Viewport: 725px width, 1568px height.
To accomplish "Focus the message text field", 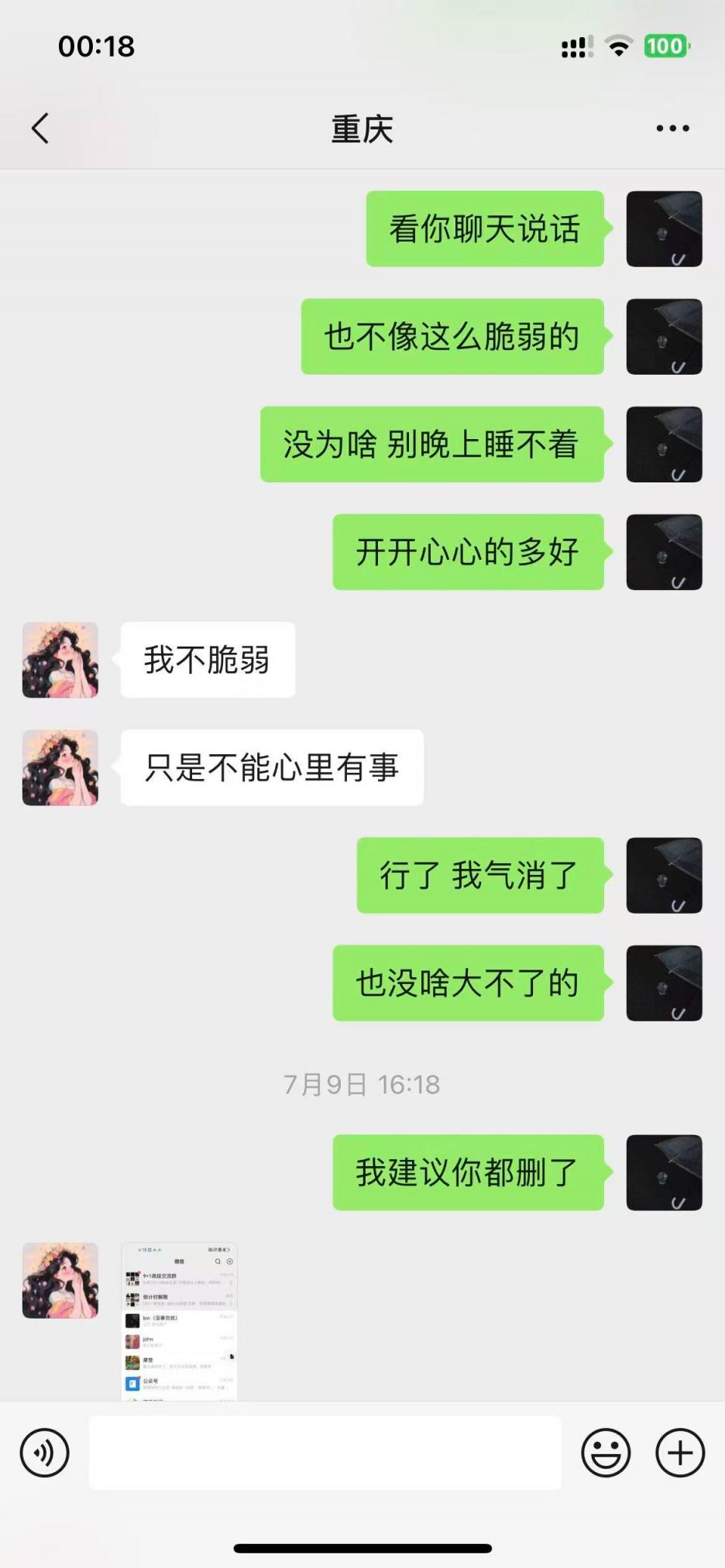I will (325, 1453).
